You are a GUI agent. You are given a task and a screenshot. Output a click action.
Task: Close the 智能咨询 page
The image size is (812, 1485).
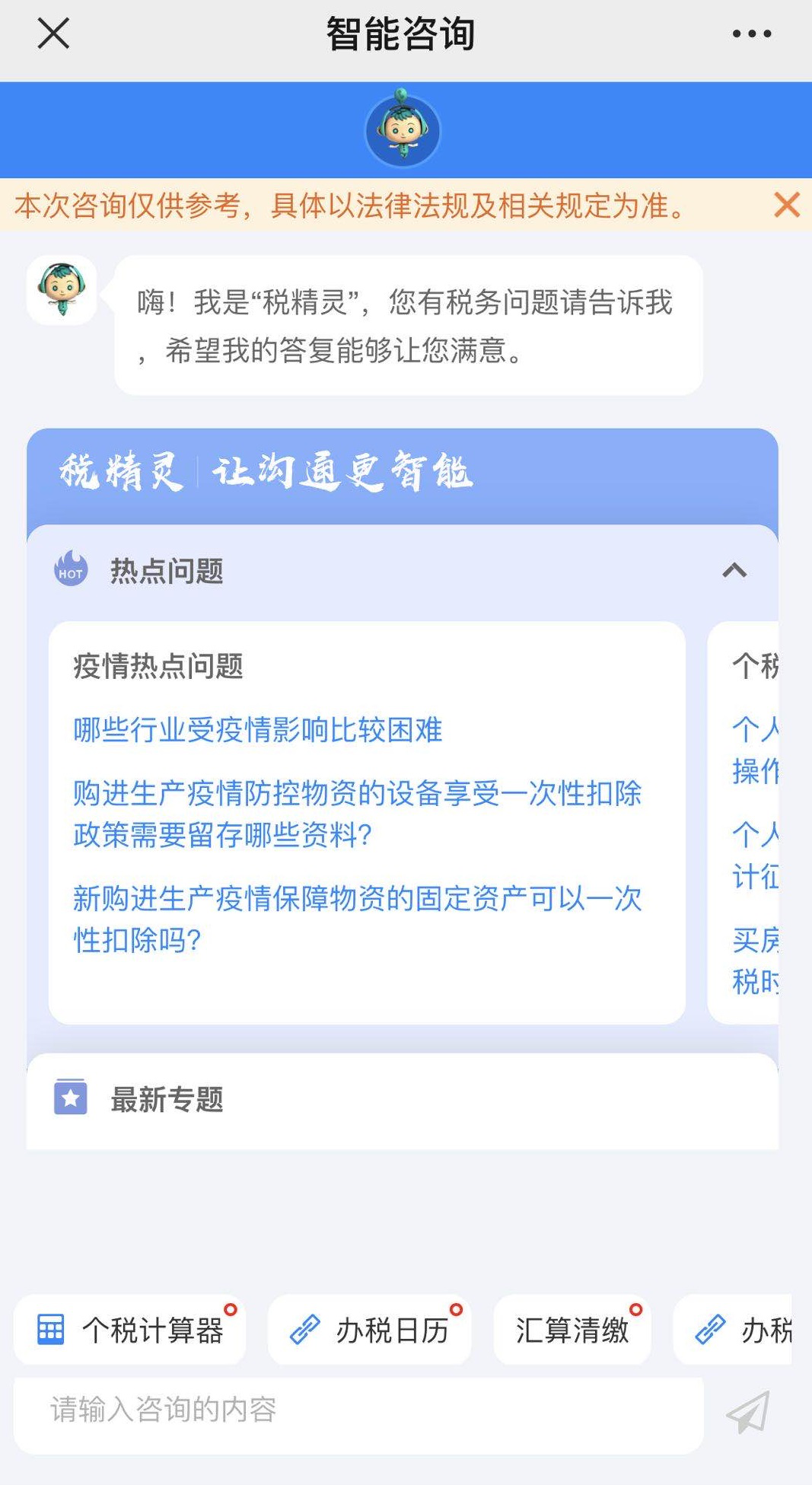(53, 33)
